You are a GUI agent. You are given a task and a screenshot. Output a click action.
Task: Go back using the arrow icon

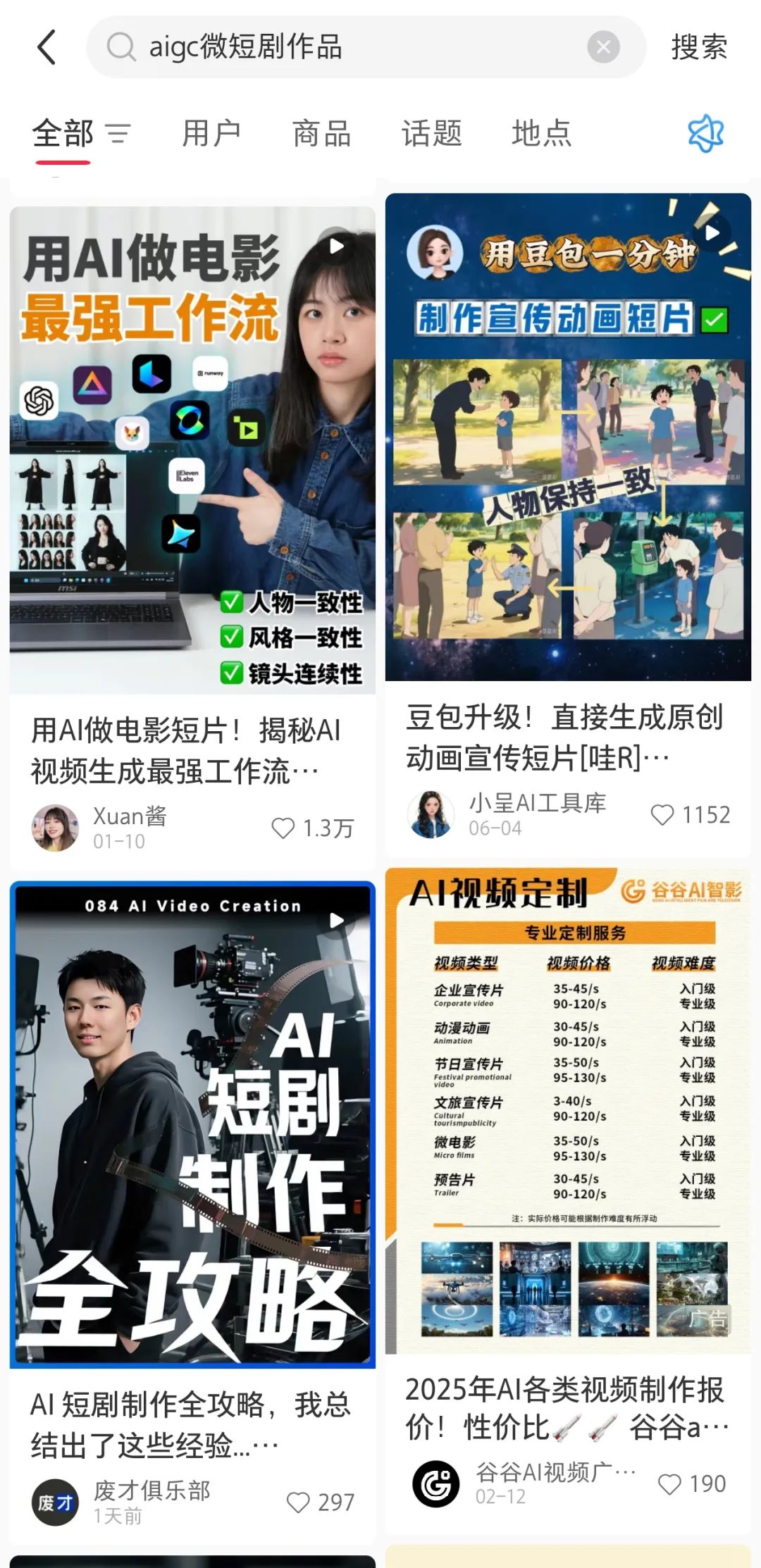47,47
